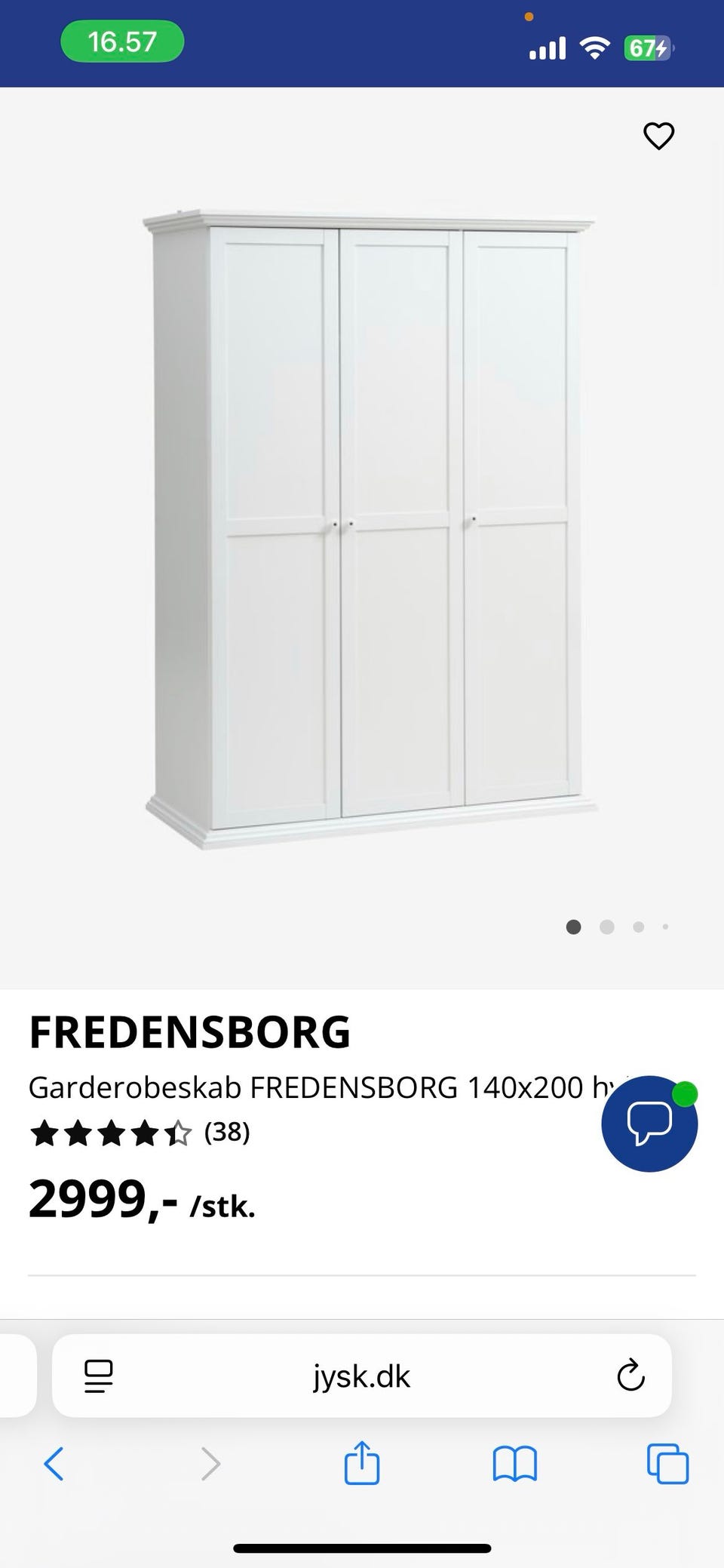Tap the time display in status bar

click(123, 42)
